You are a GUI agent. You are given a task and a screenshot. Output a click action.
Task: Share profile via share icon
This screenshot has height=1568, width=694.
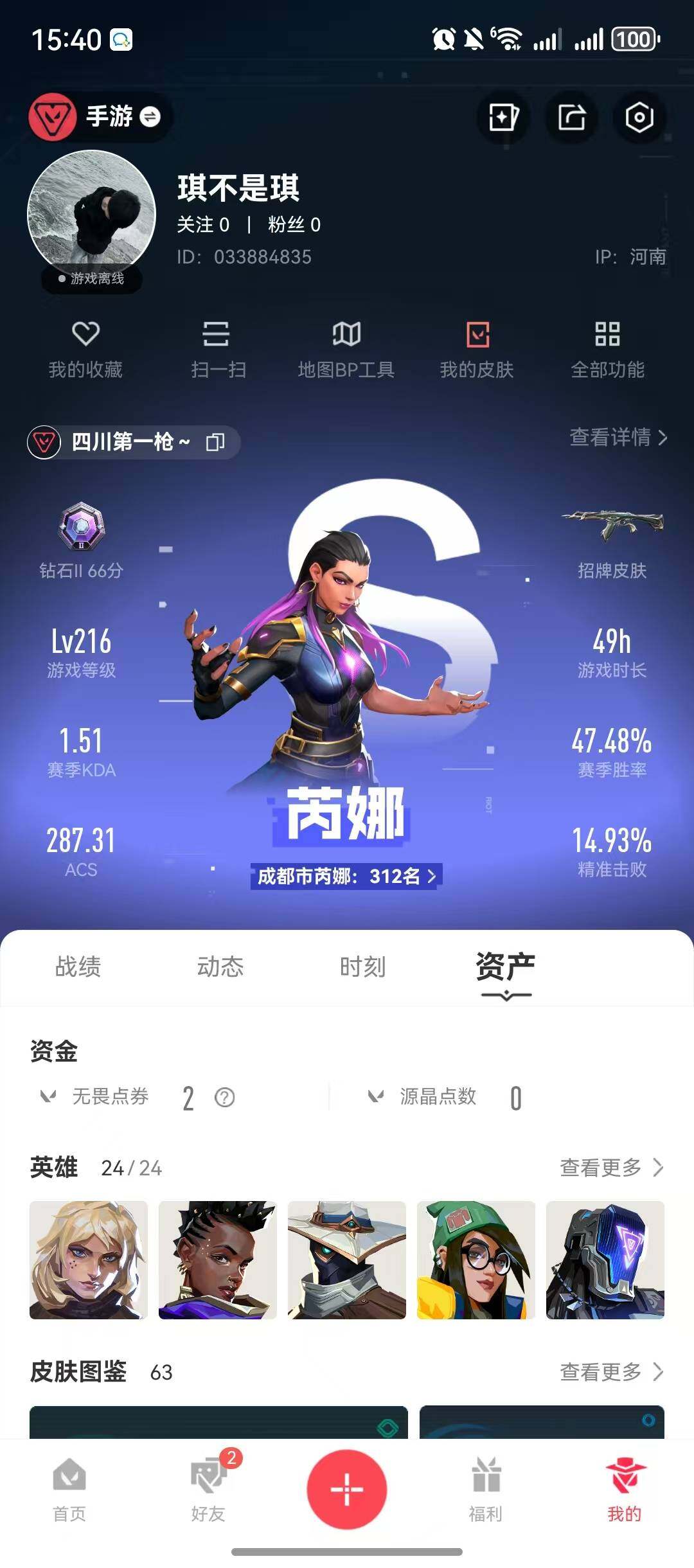[571, 118]
